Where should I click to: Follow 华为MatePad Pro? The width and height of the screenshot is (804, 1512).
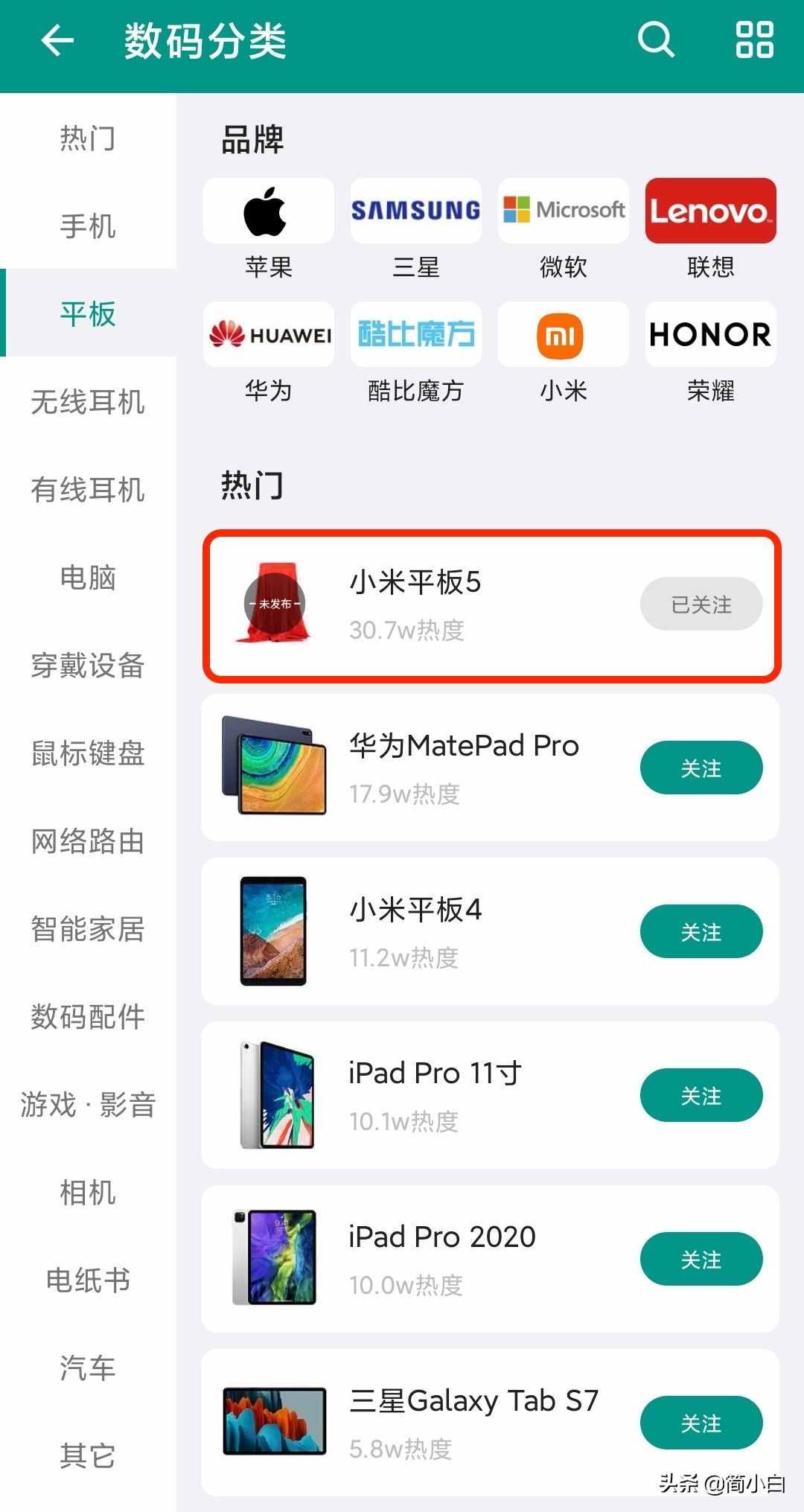(x=701, y=768)
